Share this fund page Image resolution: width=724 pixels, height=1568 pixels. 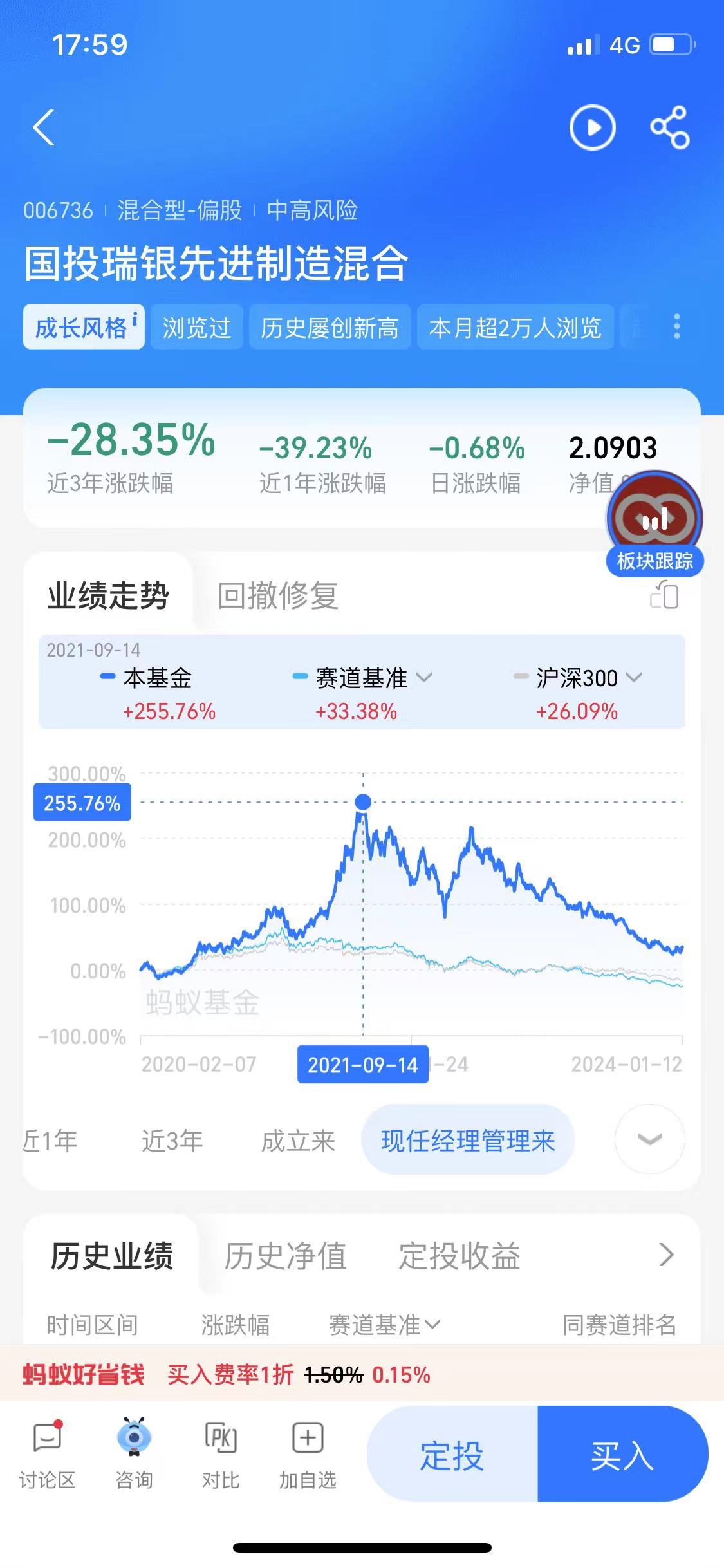coord(669,127)
